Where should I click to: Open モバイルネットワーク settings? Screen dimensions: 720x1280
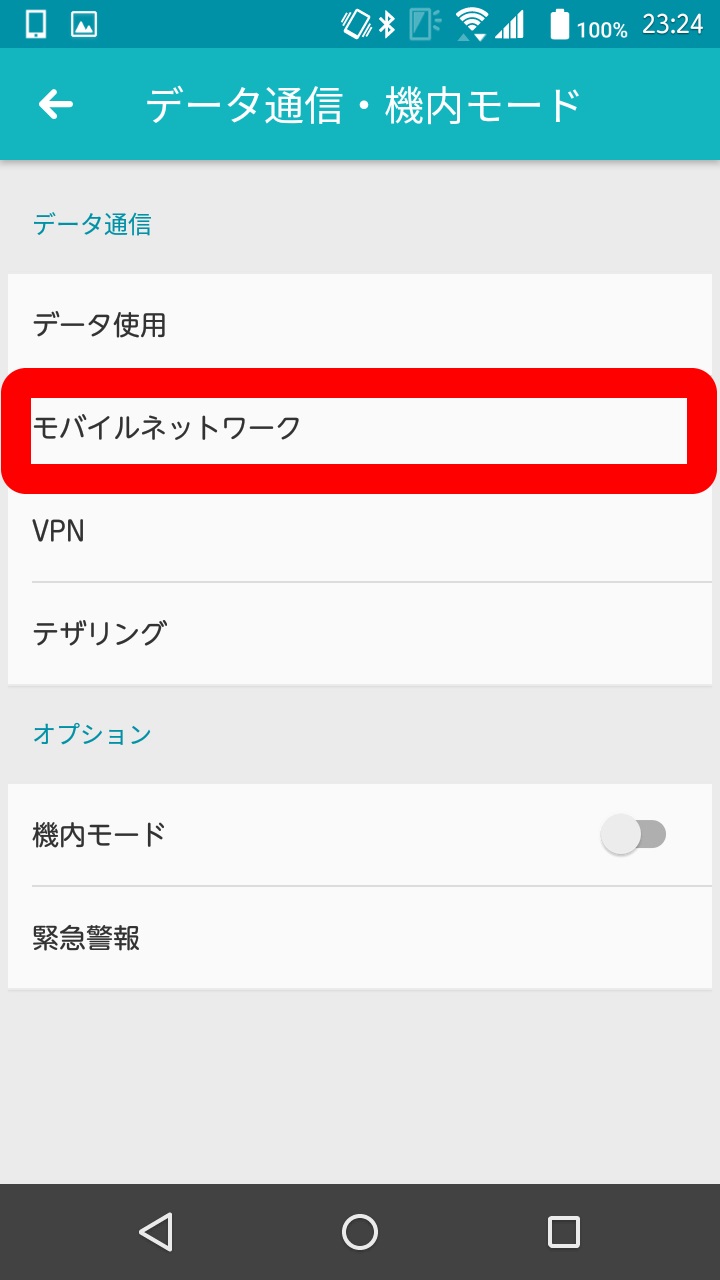[358, 430]
